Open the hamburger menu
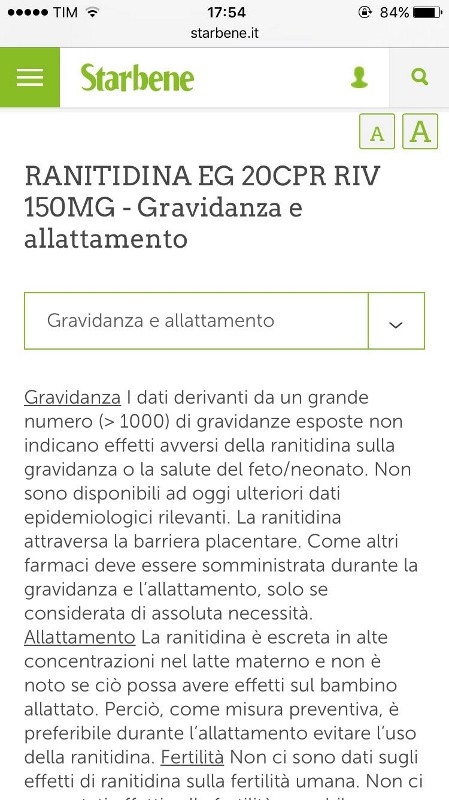 click(30, 78)
